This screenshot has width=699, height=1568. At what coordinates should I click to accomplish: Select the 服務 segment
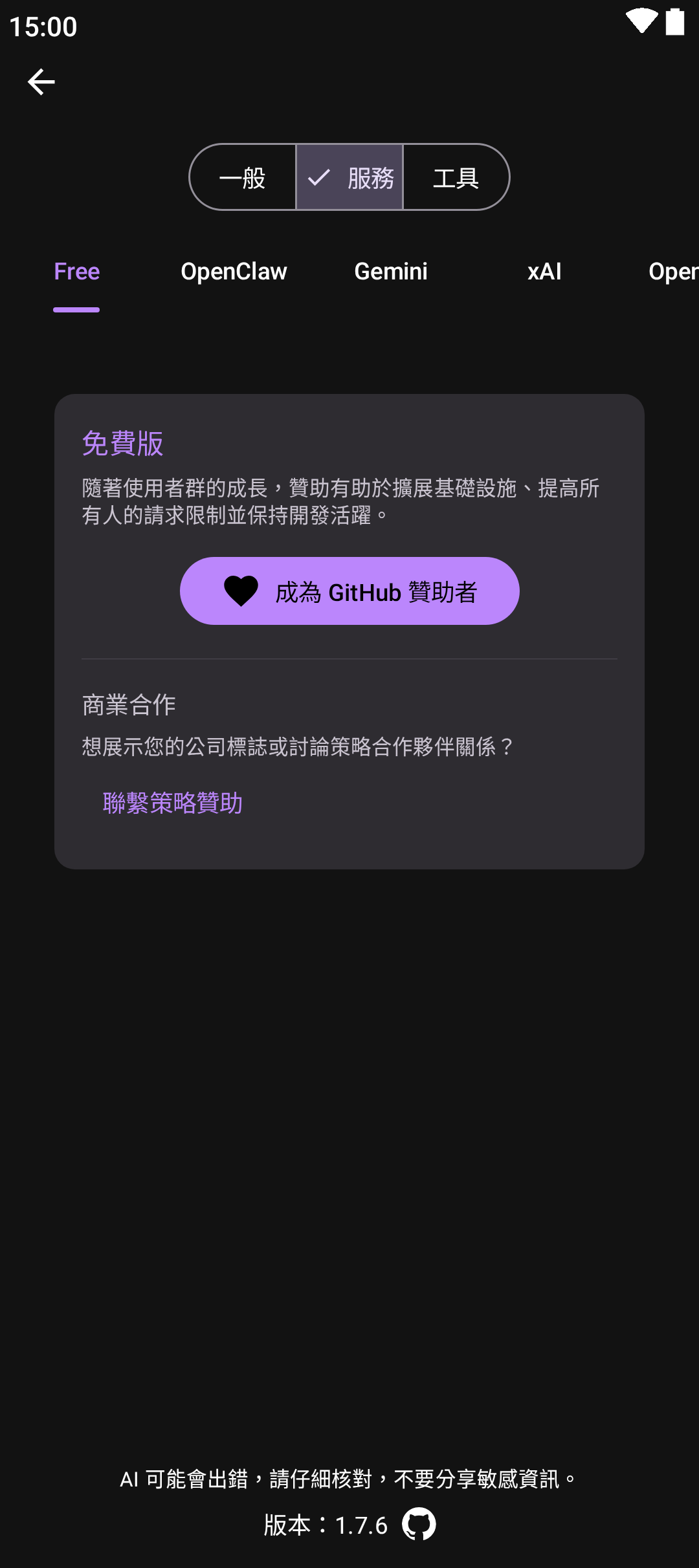point(350,177)
